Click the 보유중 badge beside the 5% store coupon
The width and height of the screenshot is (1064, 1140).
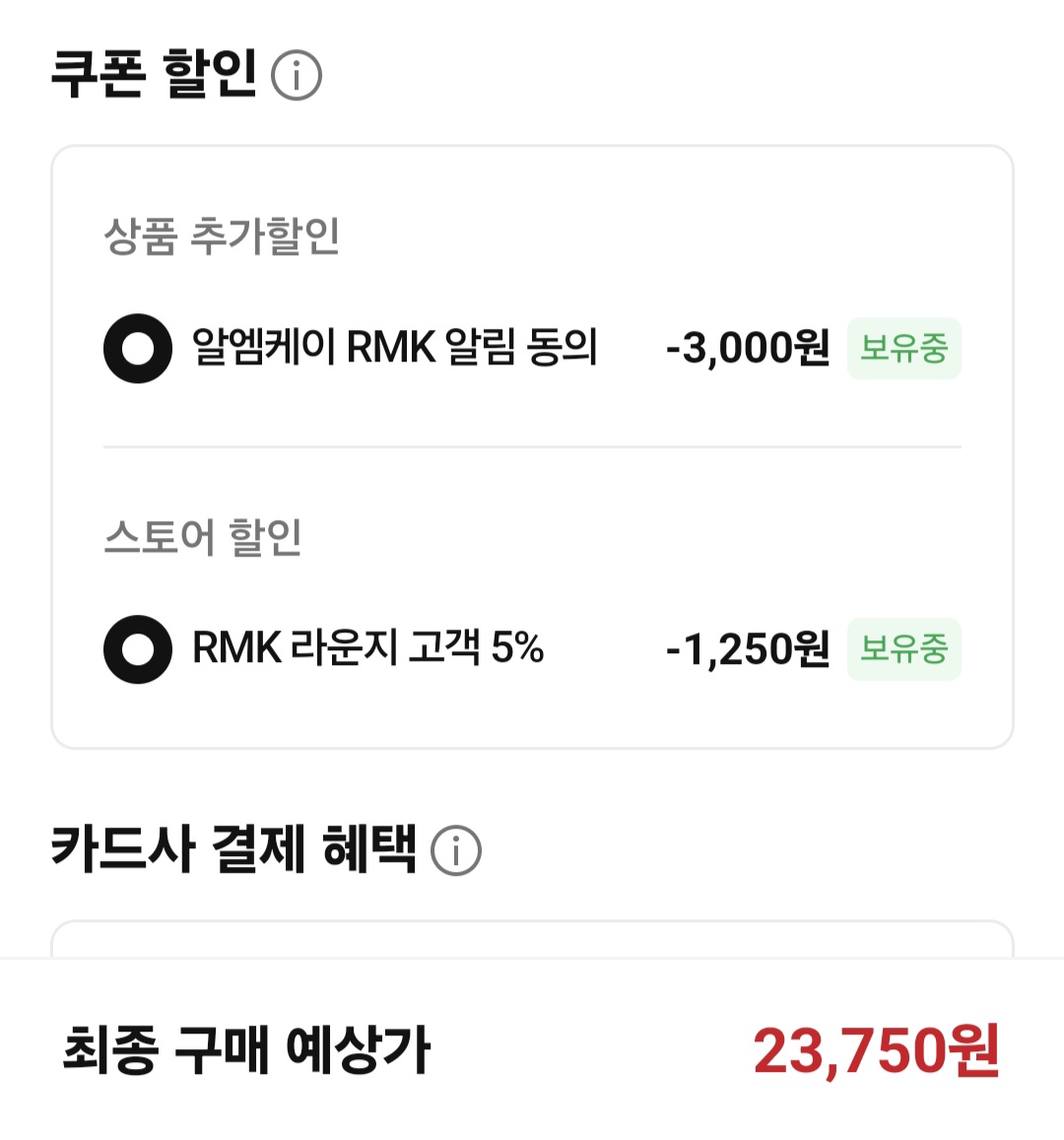click(x=903, y=649)
